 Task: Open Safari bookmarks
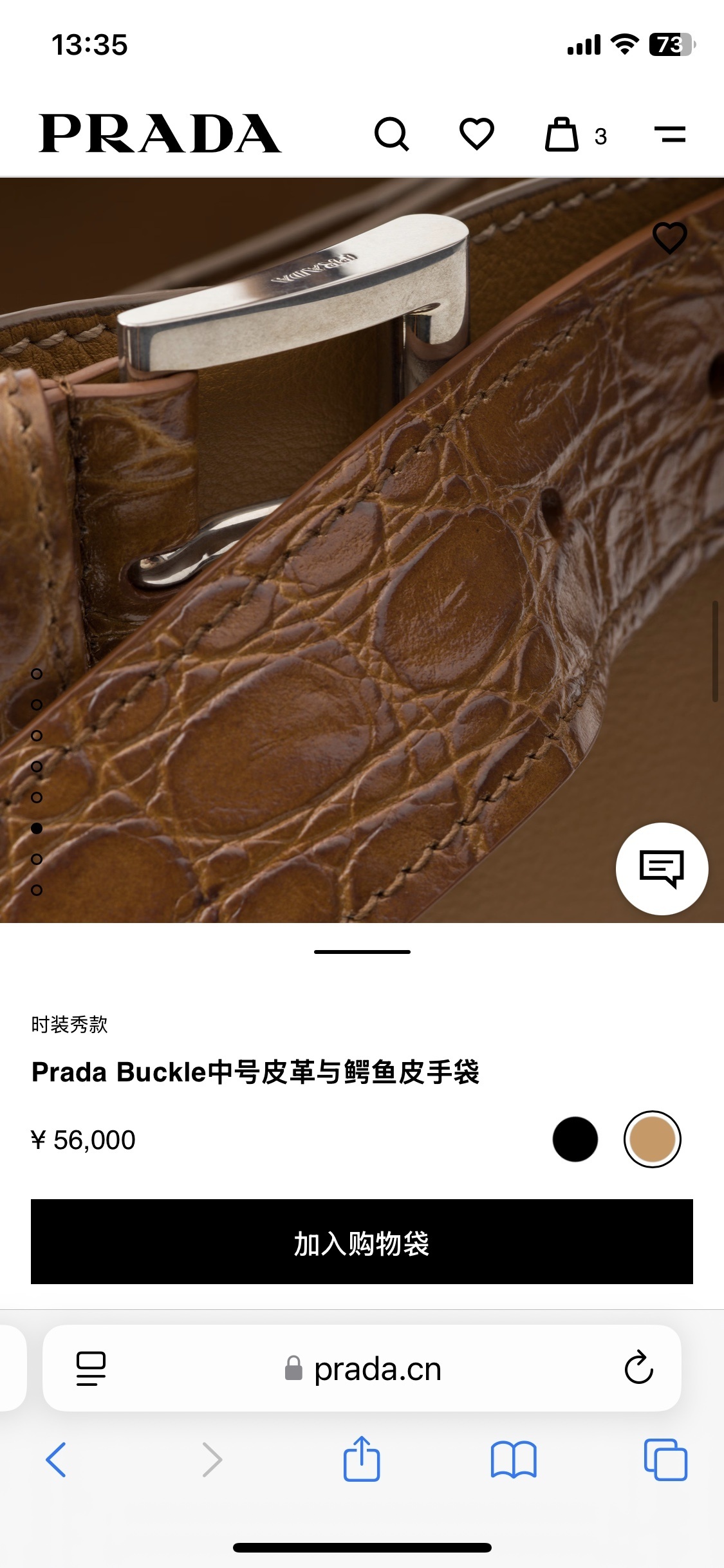513,1460
